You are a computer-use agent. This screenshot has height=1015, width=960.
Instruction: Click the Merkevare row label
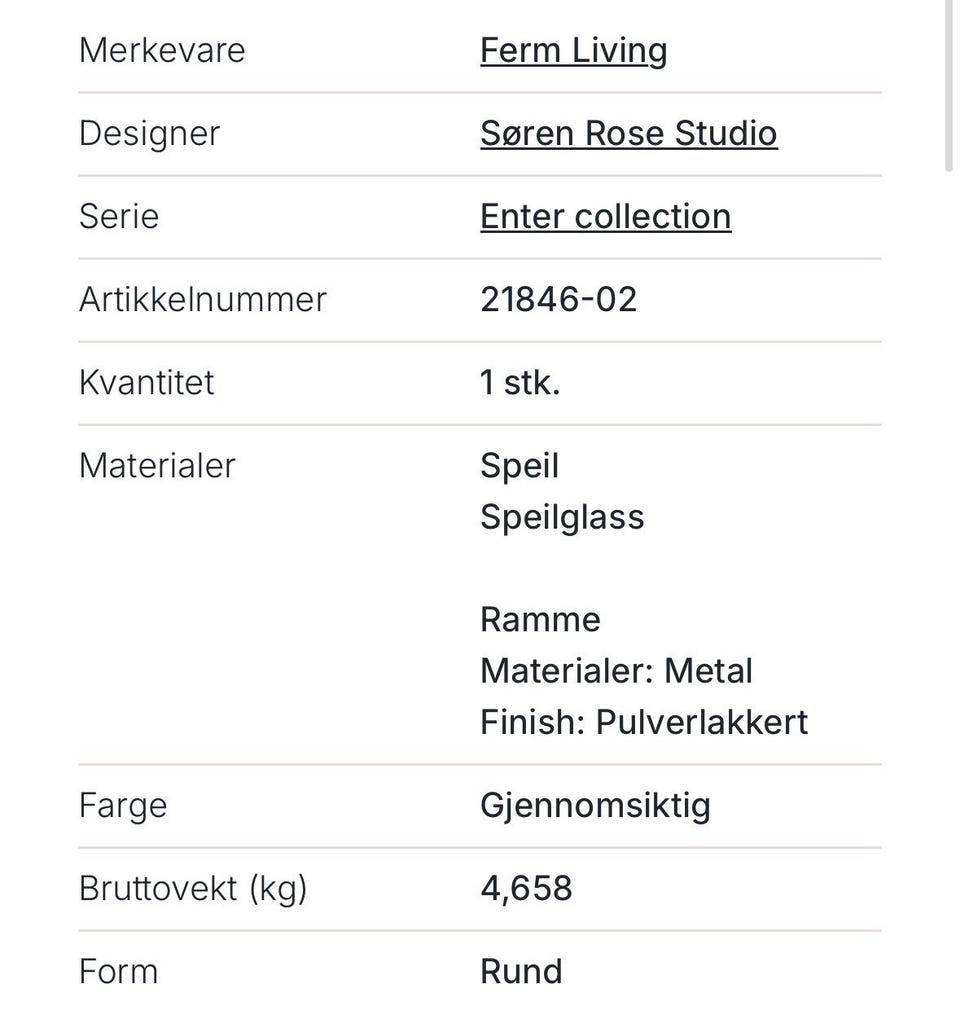(x=162, y=48)
